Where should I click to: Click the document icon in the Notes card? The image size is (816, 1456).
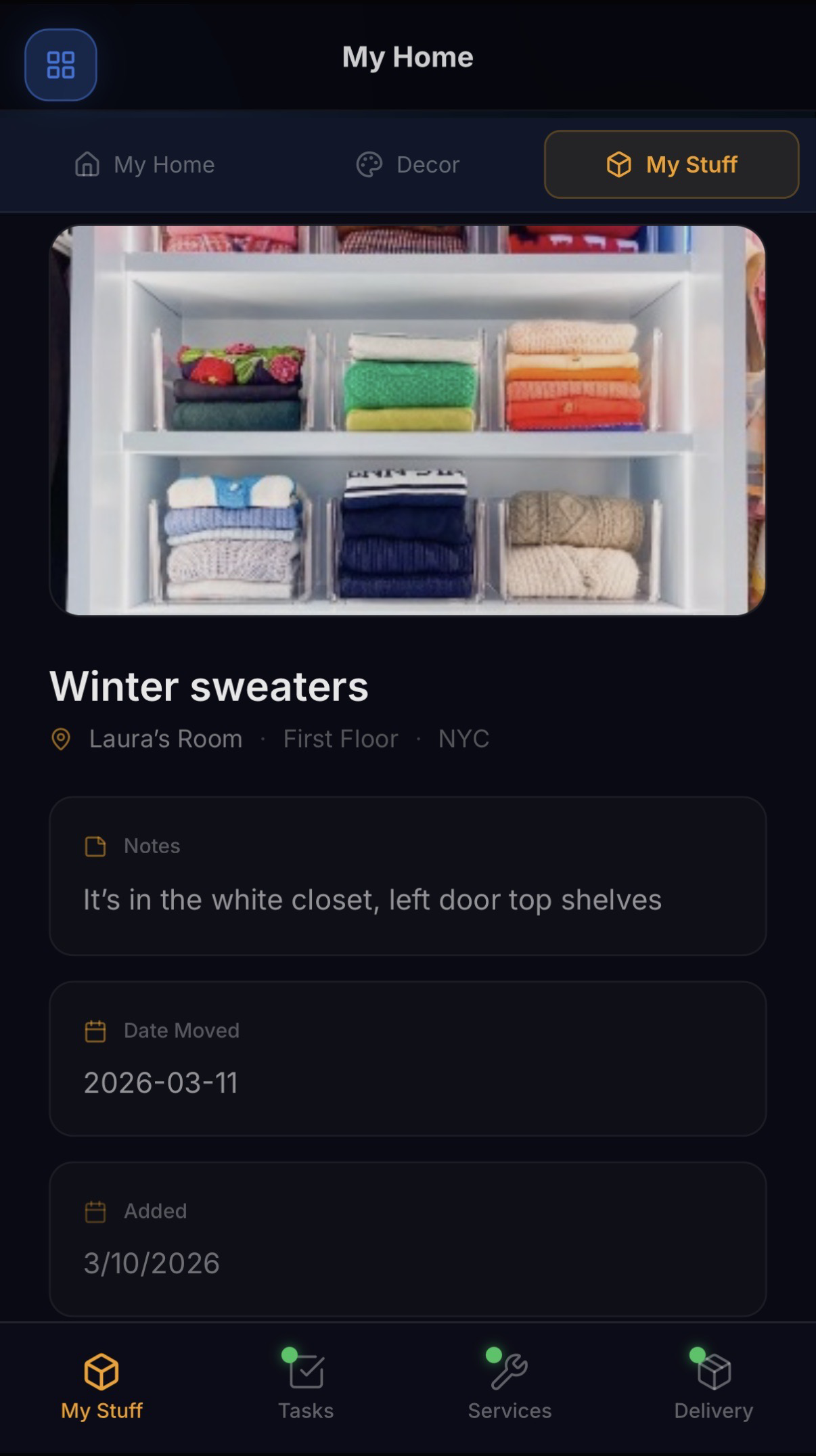tap(96, 844)
